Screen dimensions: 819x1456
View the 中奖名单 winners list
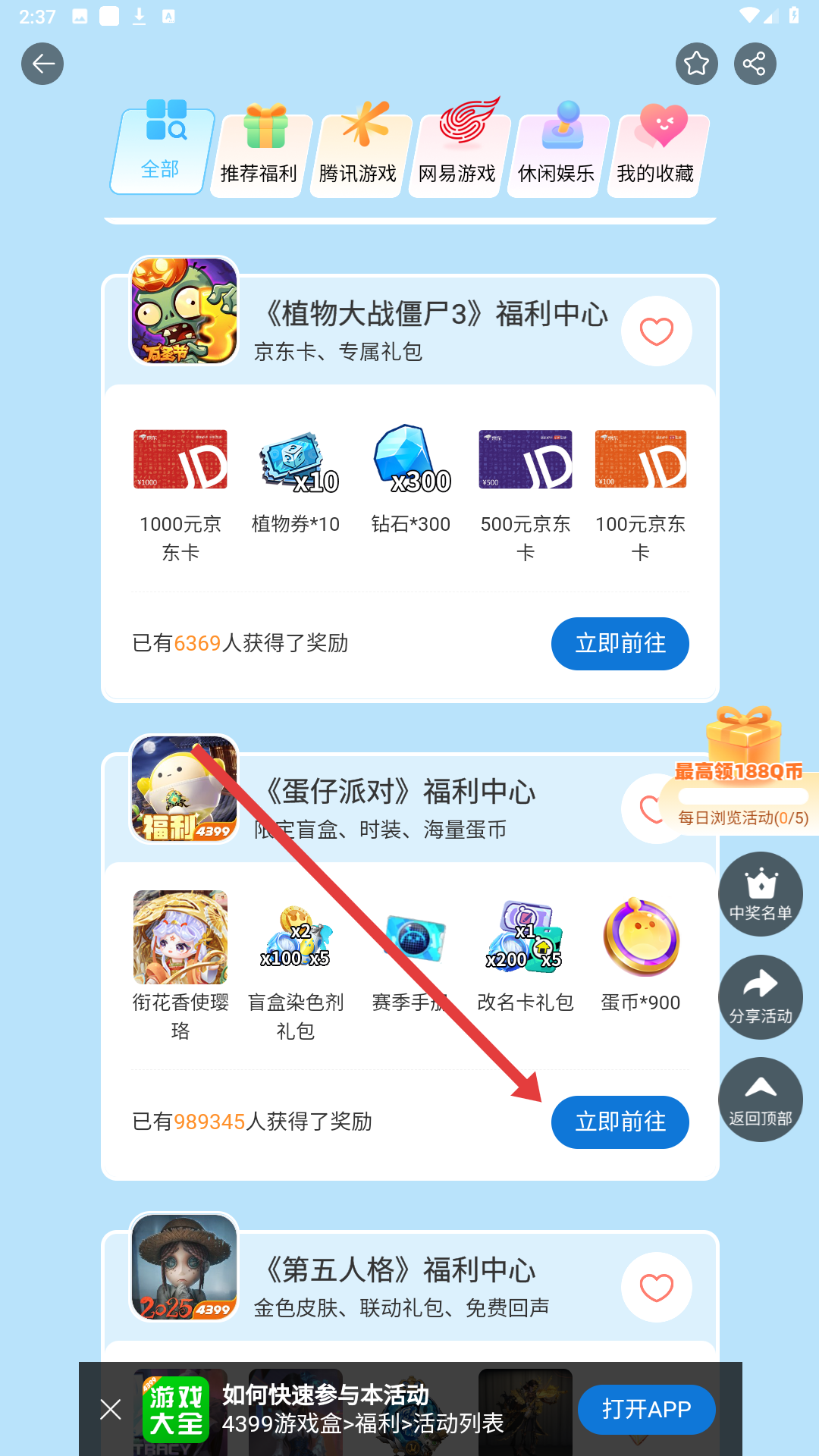(761, 895)
